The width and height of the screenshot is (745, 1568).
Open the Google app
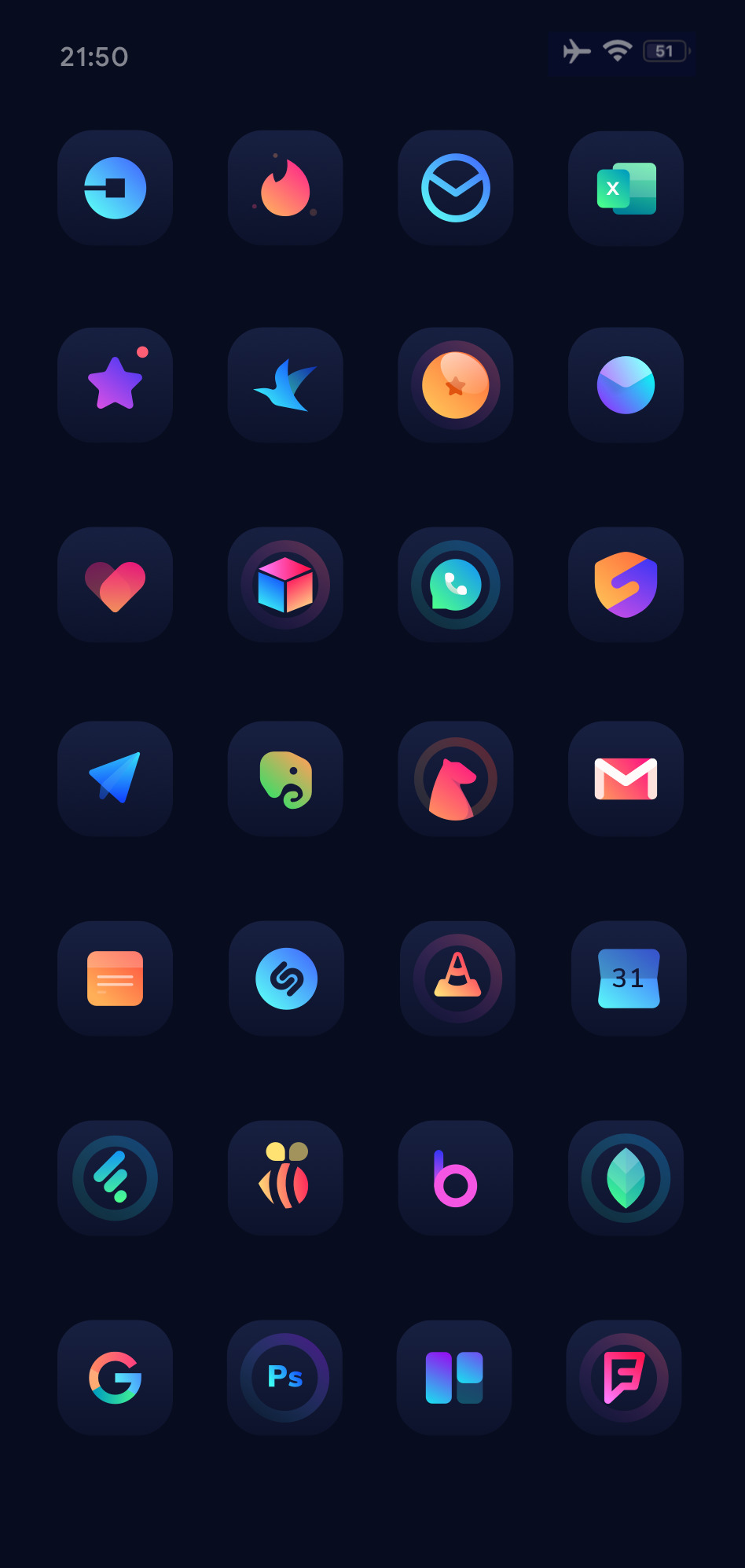115,1378
